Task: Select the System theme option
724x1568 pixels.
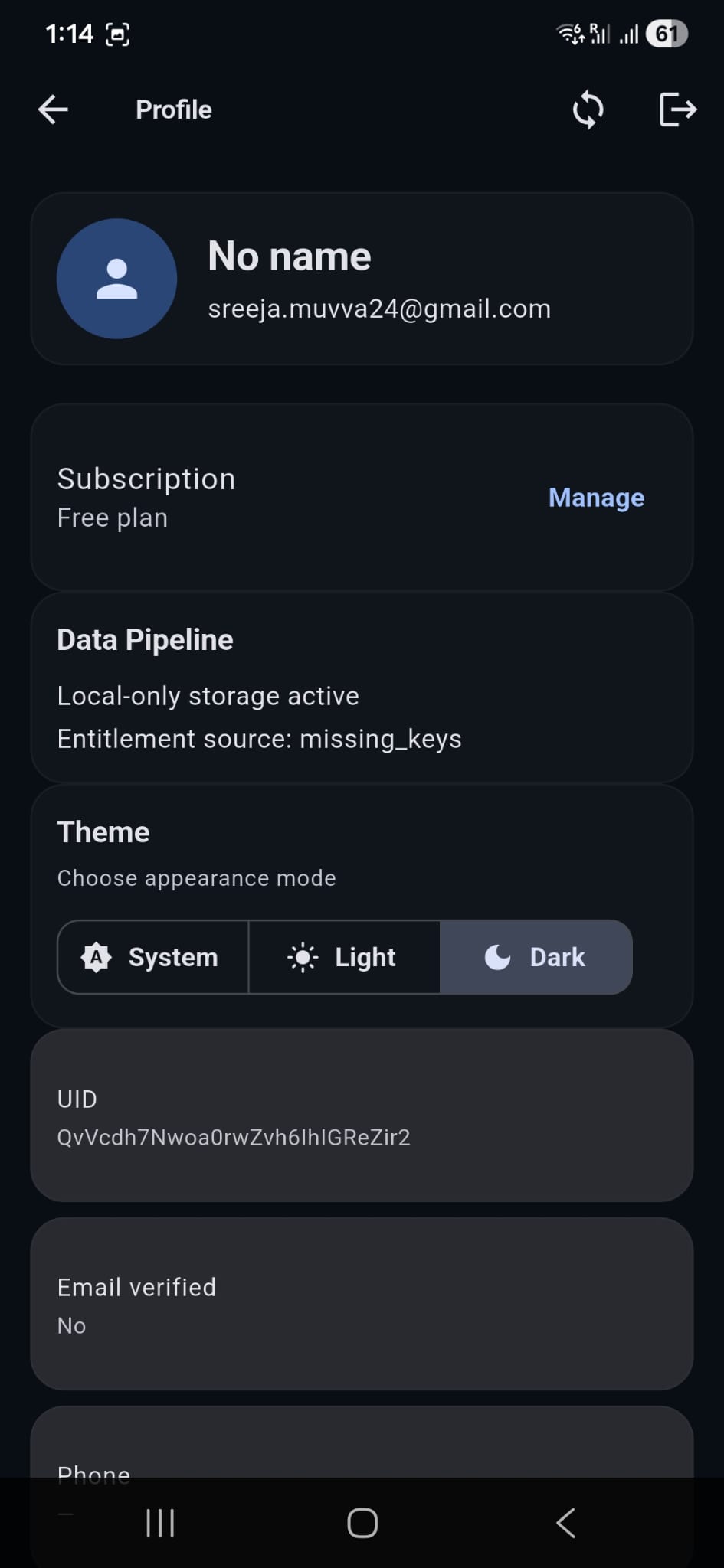Action: pos(153,957)
